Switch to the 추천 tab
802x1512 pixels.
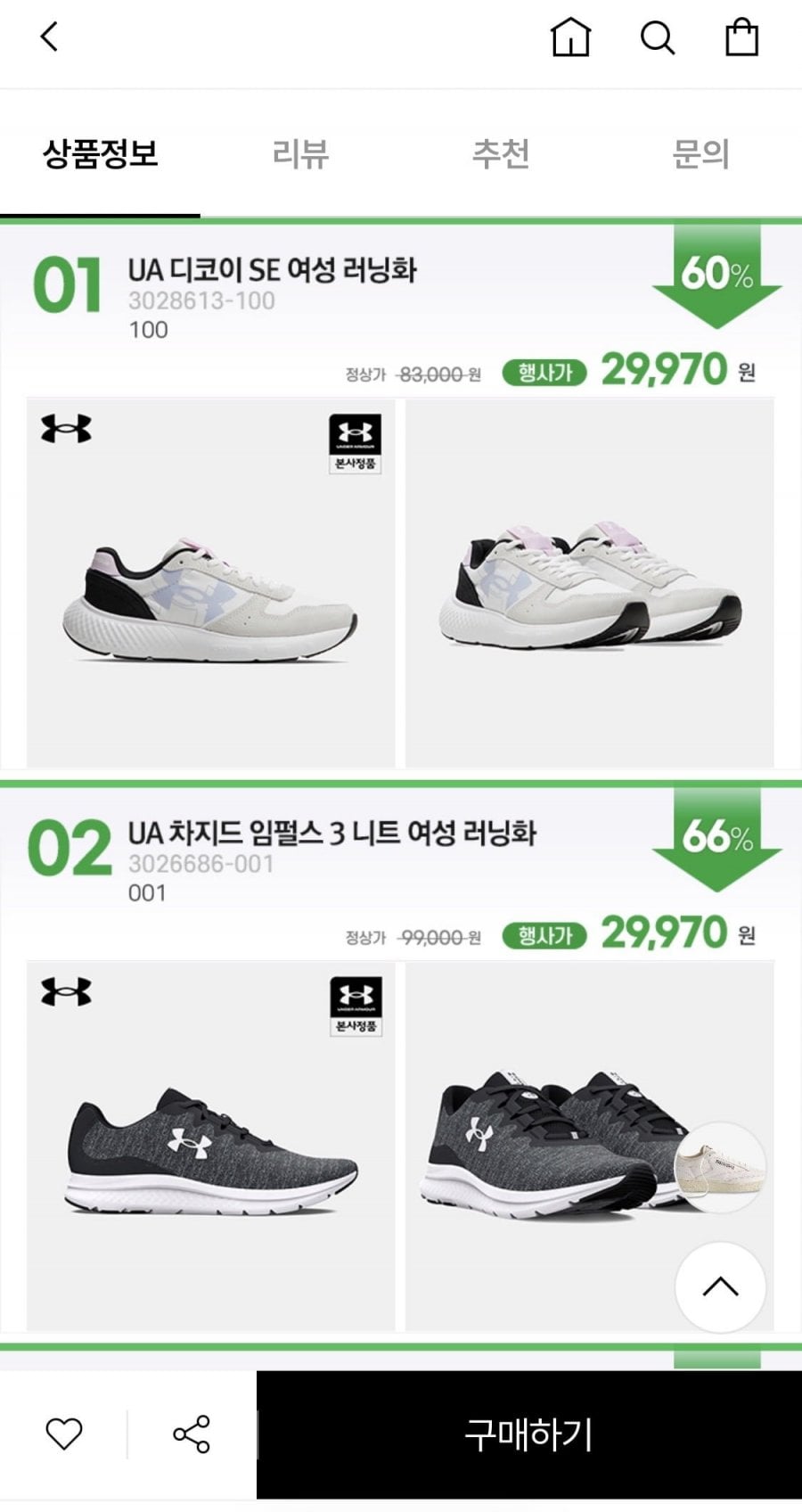(501, 154)
